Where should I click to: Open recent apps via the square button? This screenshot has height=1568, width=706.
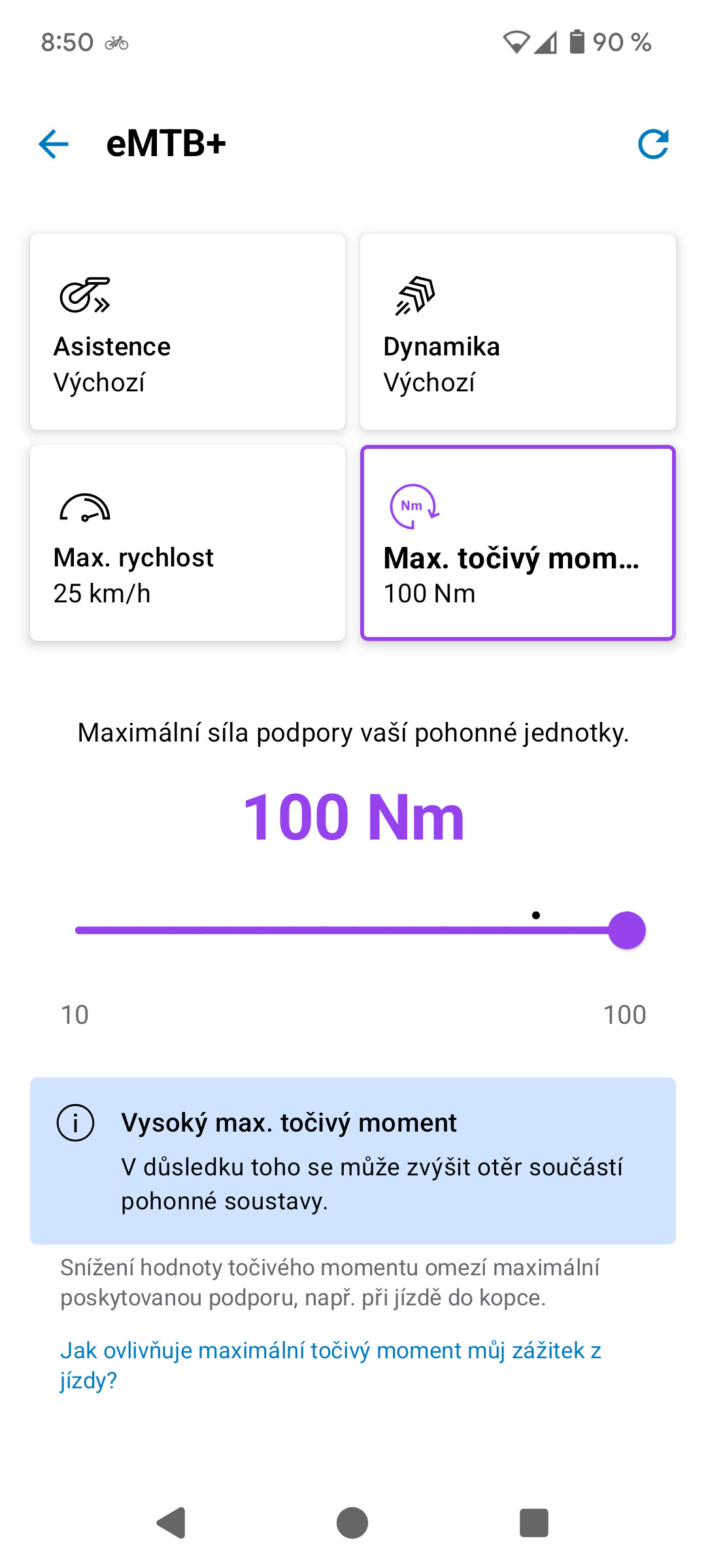tap(534, 1523)
